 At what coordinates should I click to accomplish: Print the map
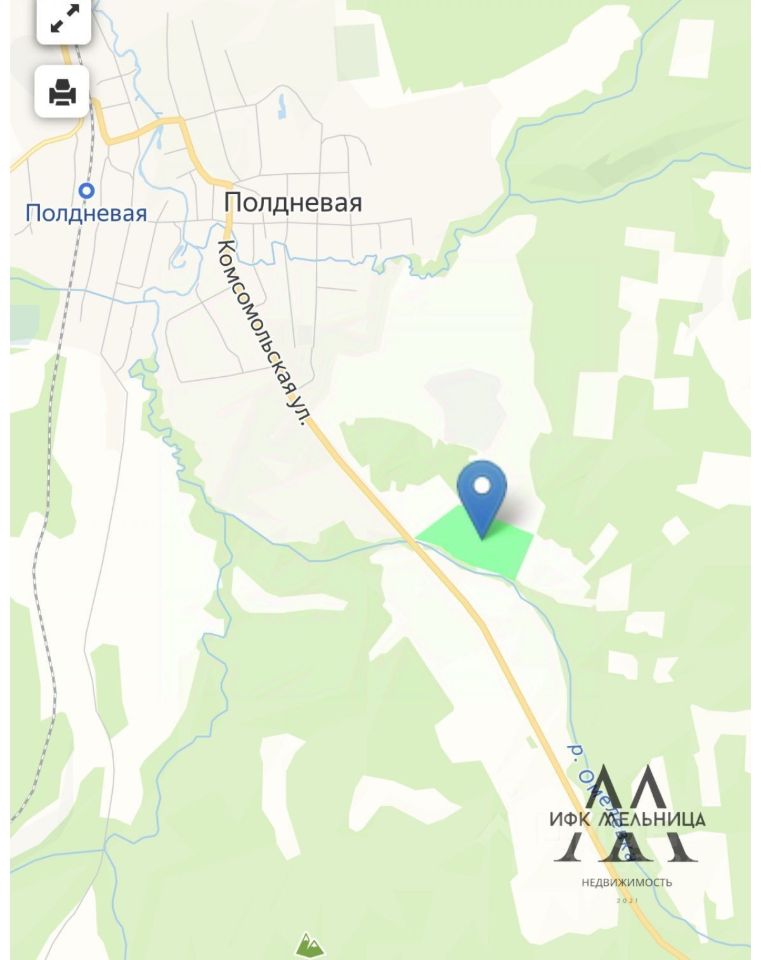(x=63, y=93)
